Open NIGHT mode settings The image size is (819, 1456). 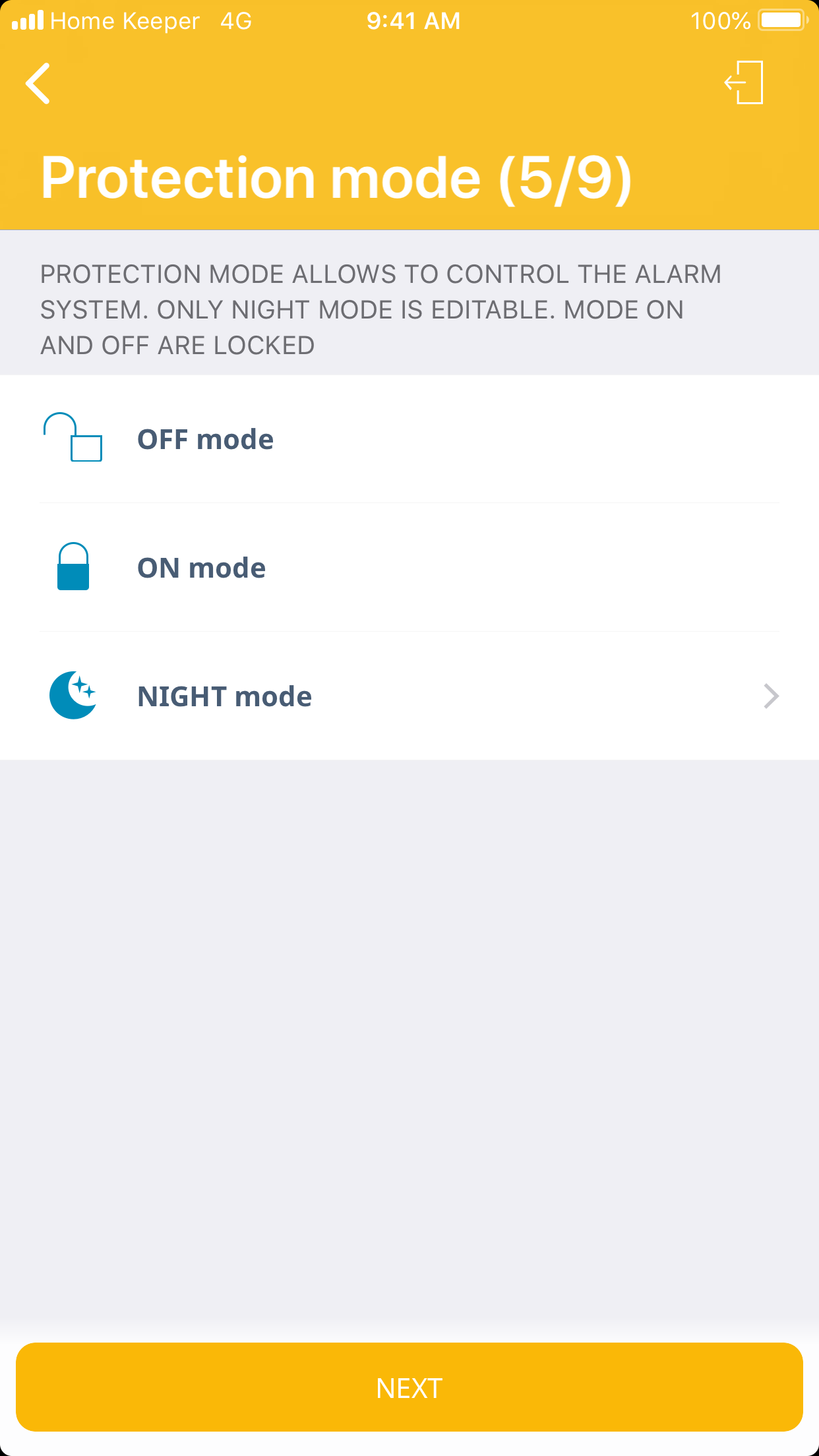point(409,696)
